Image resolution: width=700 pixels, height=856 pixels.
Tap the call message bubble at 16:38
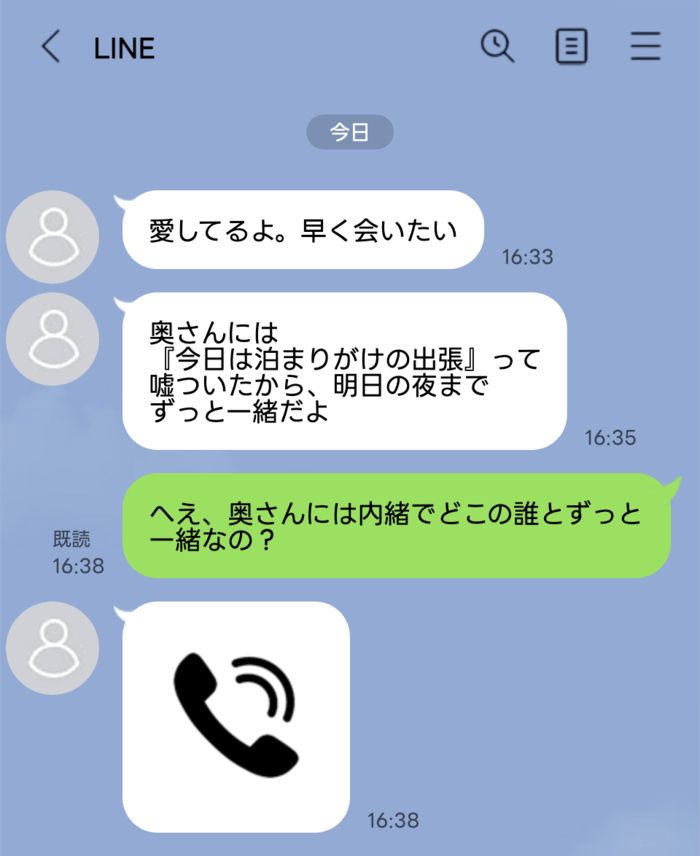tap(236, 716)
